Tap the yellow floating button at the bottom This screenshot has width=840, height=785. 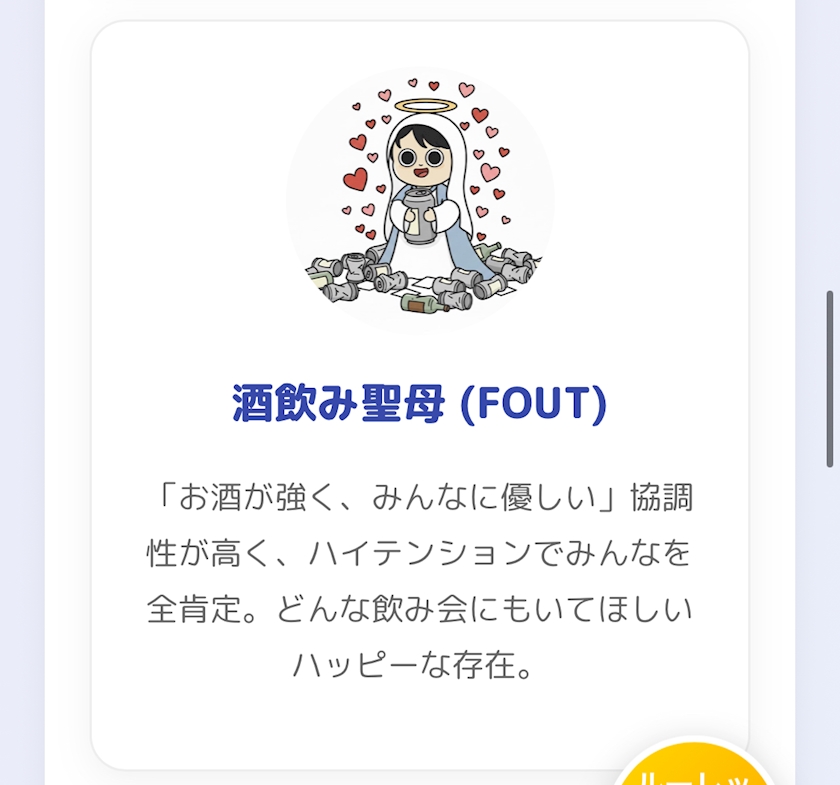[696, 765]
